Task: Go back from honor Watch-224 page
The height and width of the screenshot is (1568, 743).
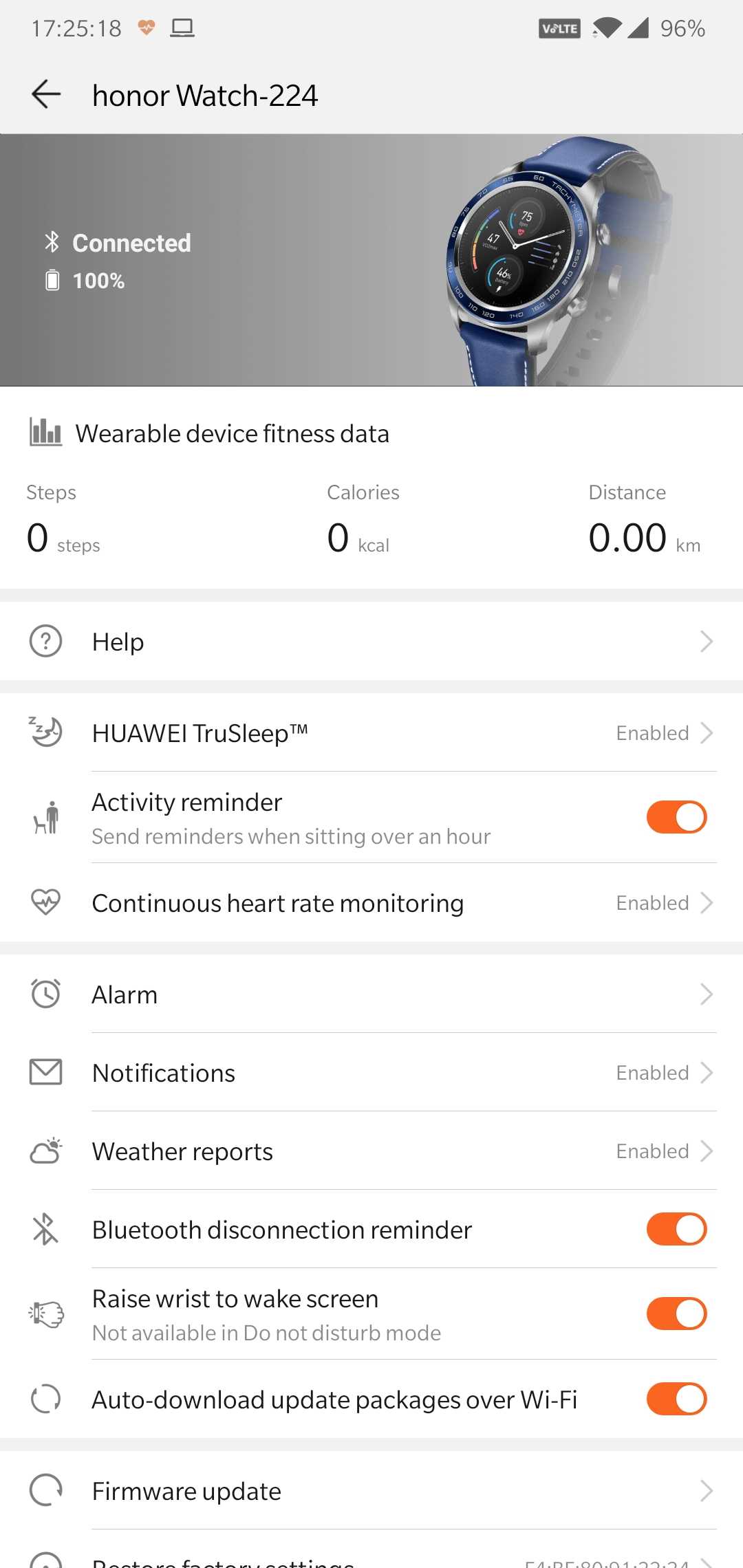Action: click(46, 94)
